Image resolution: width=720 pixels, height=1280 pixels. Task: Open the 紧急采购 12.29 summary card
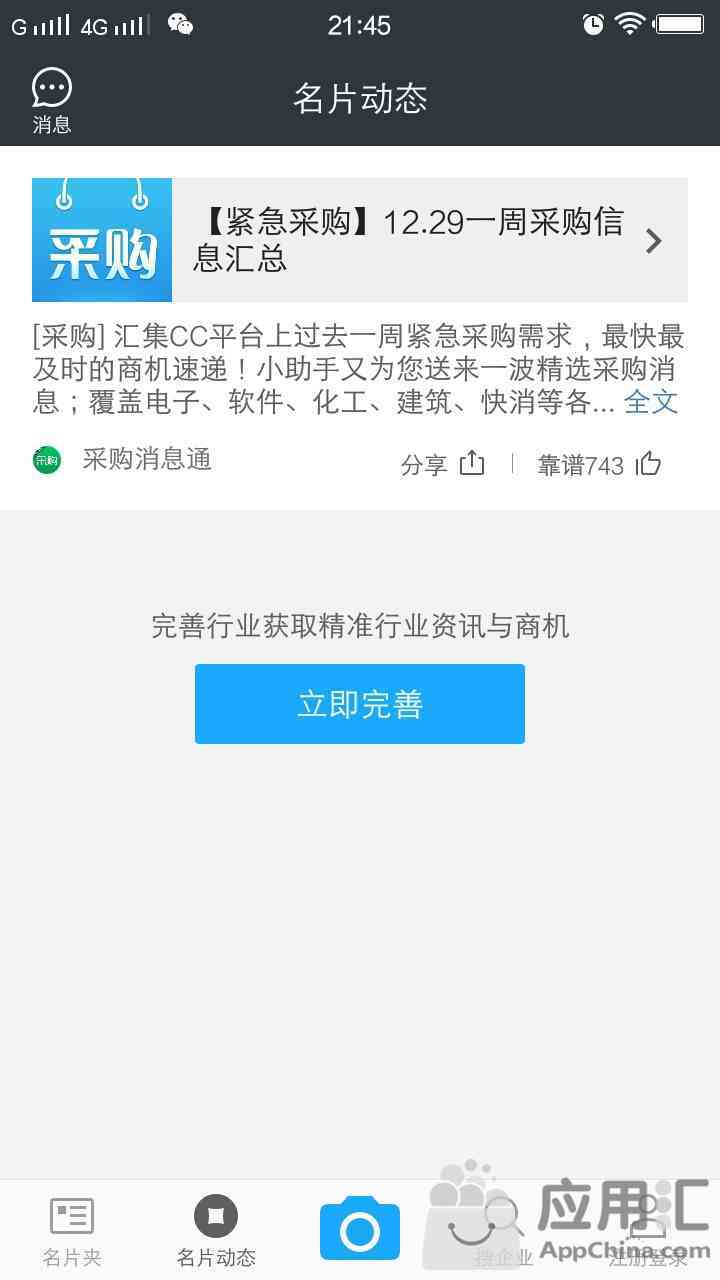[360, 240]
